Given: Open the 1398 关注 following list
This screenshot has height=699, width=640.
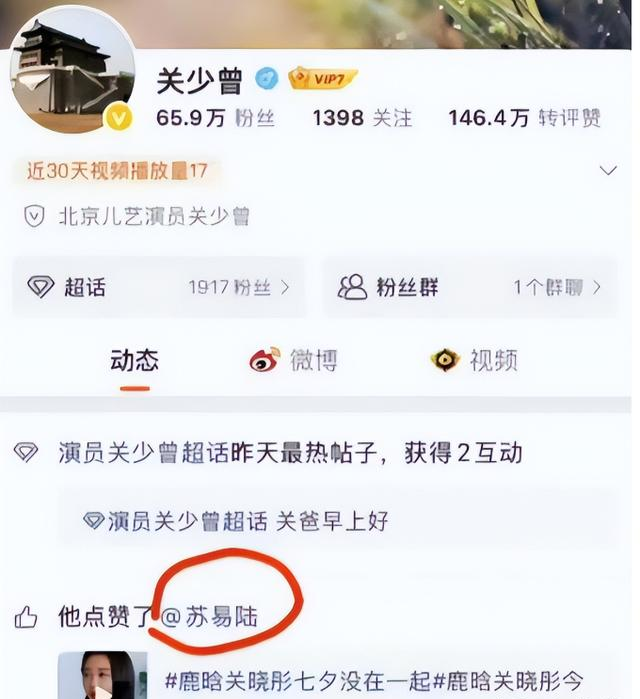Looking at the screenshot, I should point(361,119).
